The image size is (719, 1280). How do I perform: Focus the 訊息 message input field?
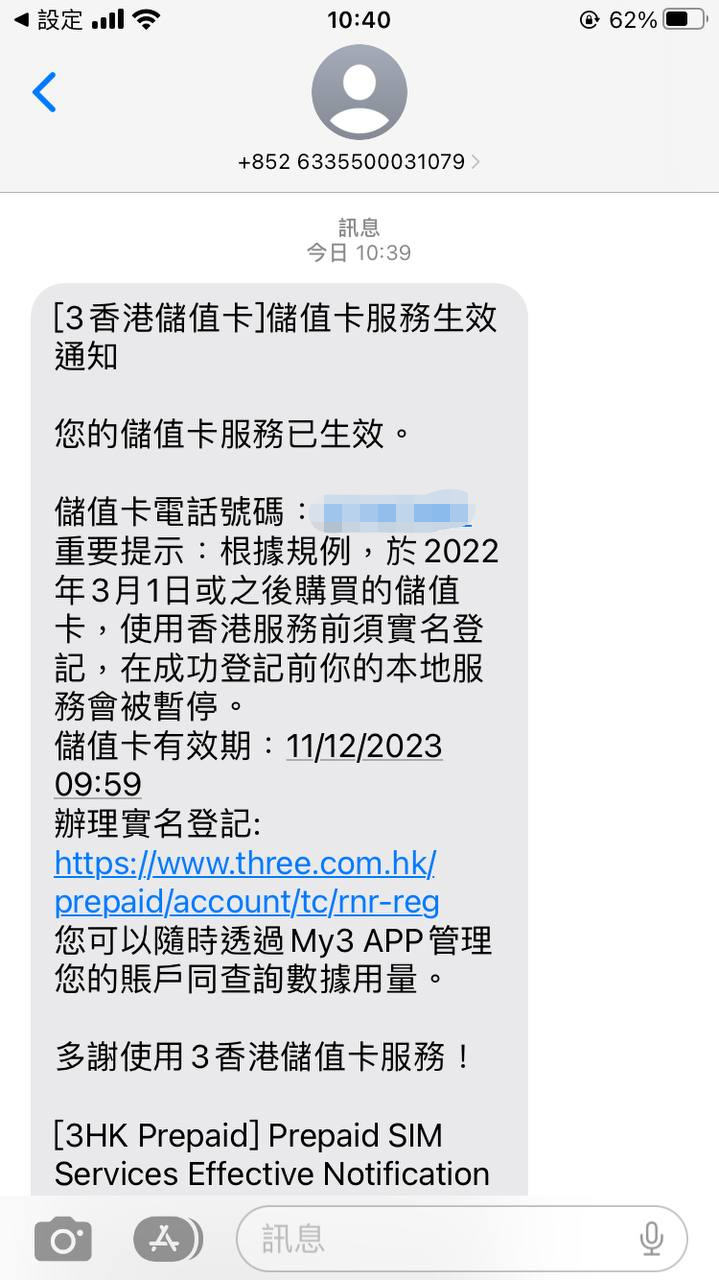point(430,1239)
